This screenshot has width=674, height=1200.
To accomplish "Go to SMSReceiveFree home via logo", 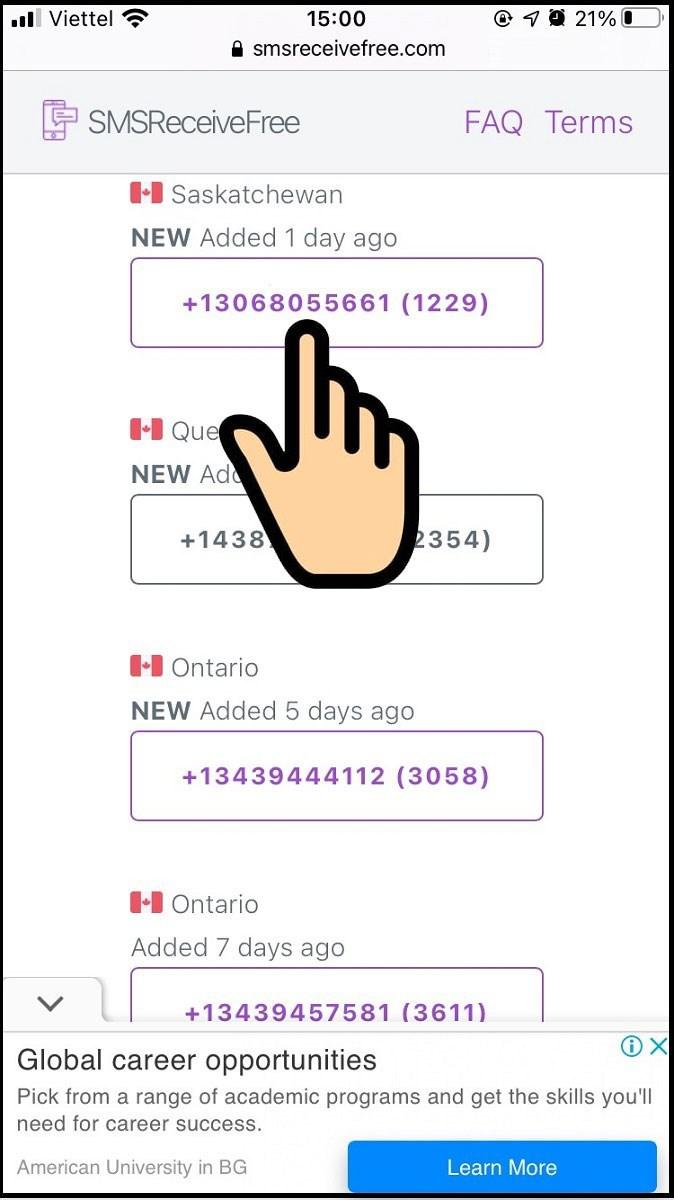I will point(170,122).
